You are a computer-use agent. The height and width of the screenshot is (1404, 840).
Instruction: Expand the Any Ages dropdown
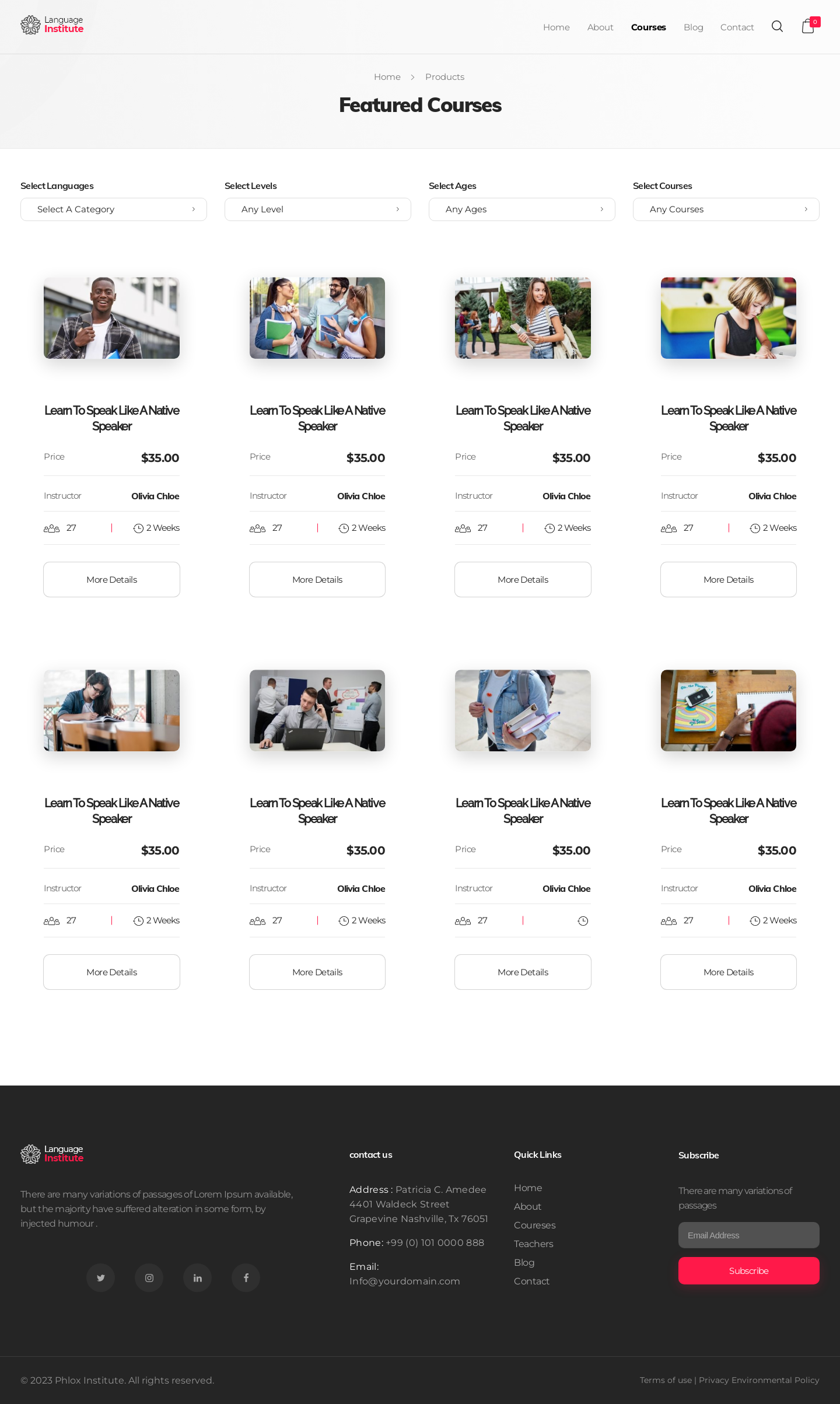click(522, 209)
